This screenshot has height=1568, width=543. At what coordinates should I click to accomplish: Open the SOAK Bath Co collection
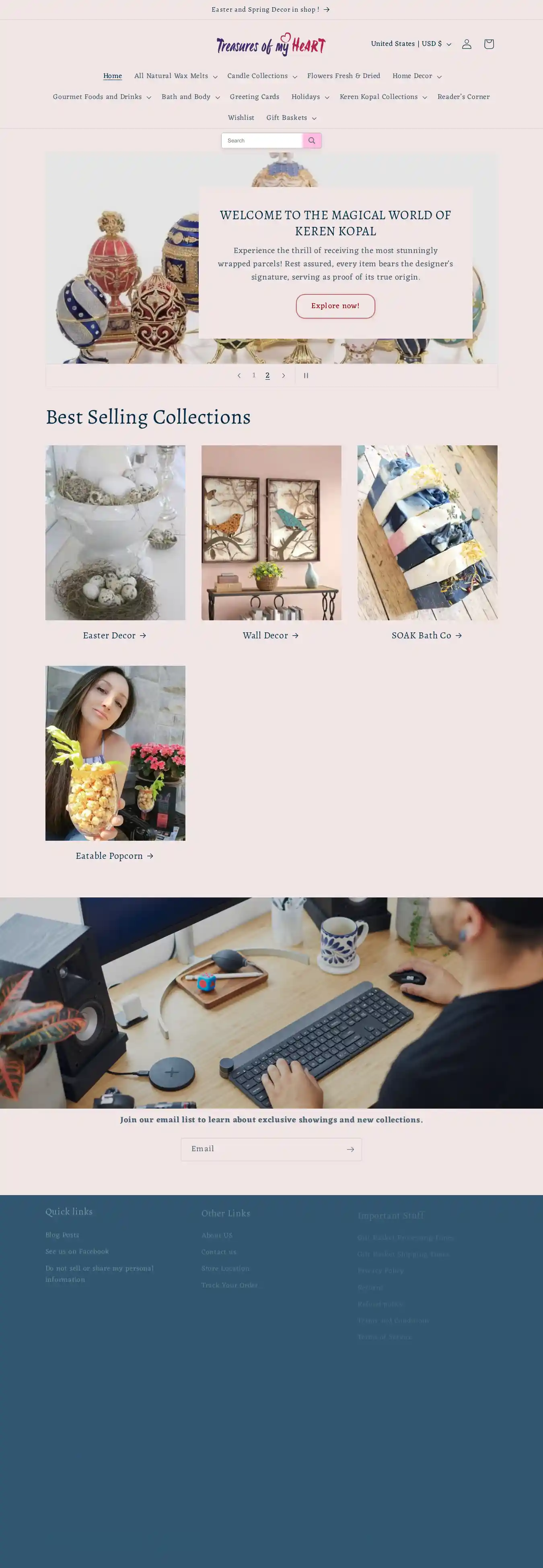click(x=427, y=635)
